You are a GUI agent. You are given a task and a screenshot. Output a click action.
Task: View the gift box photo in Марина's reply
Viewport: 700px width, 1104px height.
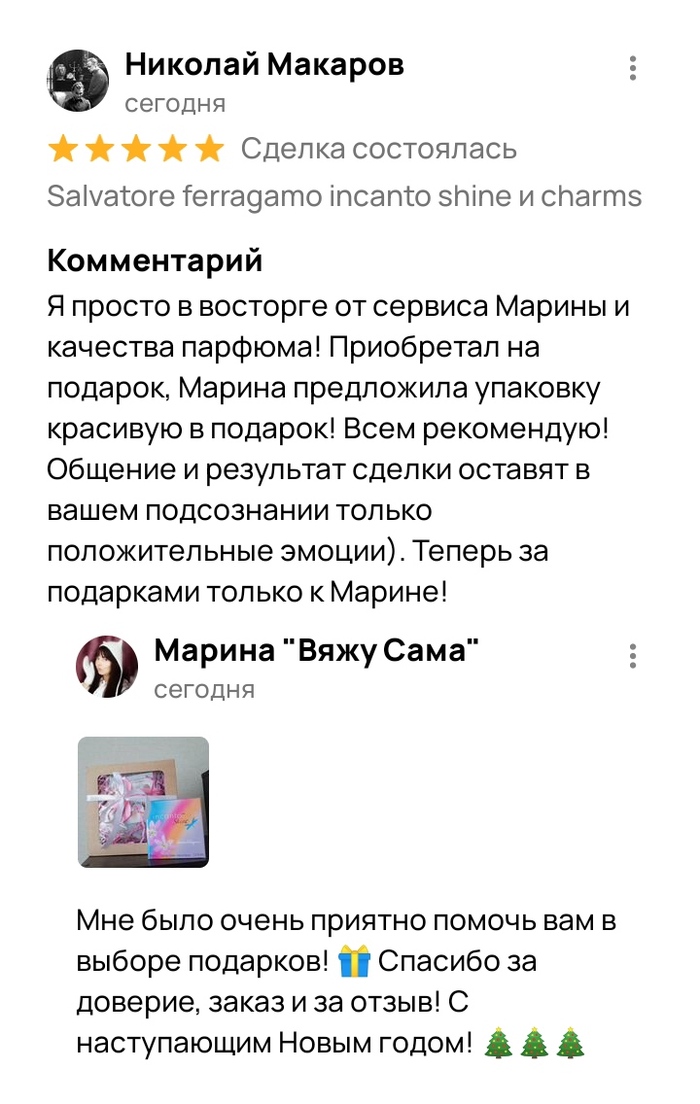(143, 802)
